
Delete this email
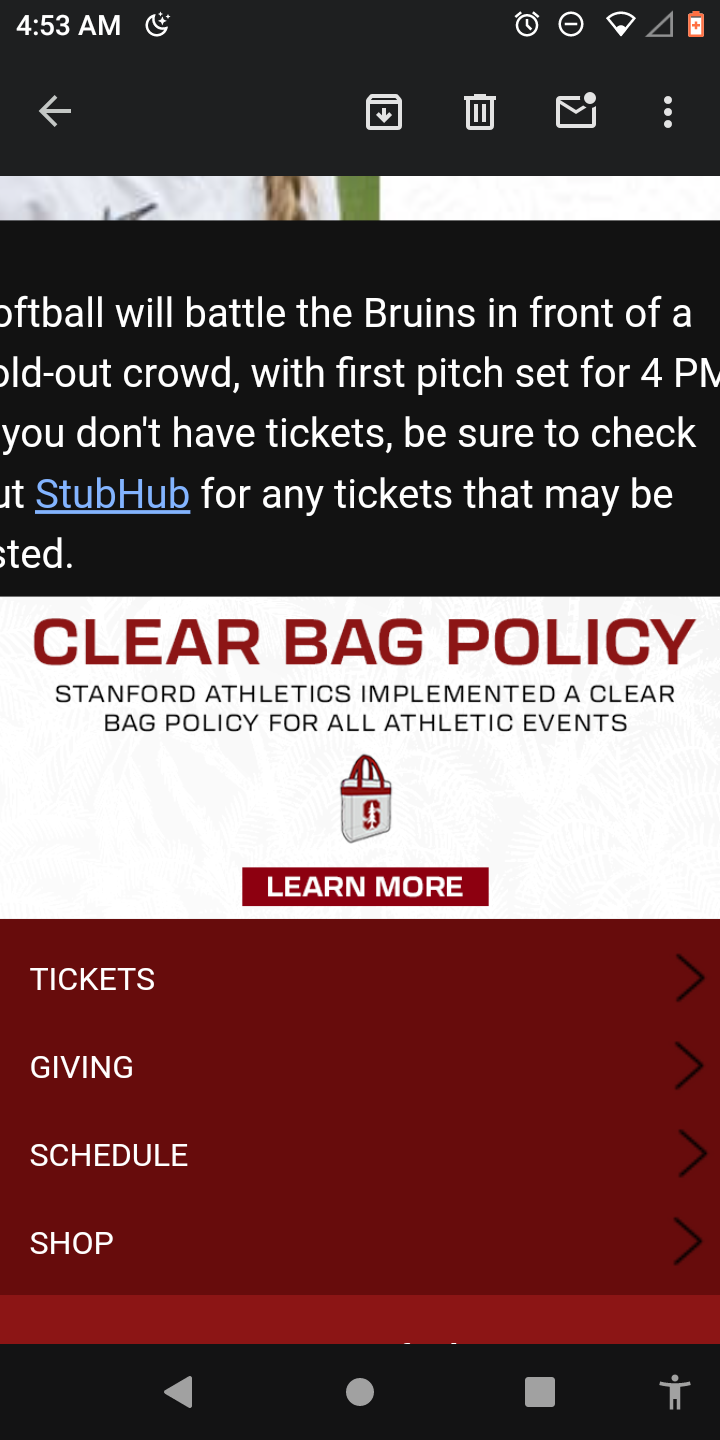click(480, 112)
